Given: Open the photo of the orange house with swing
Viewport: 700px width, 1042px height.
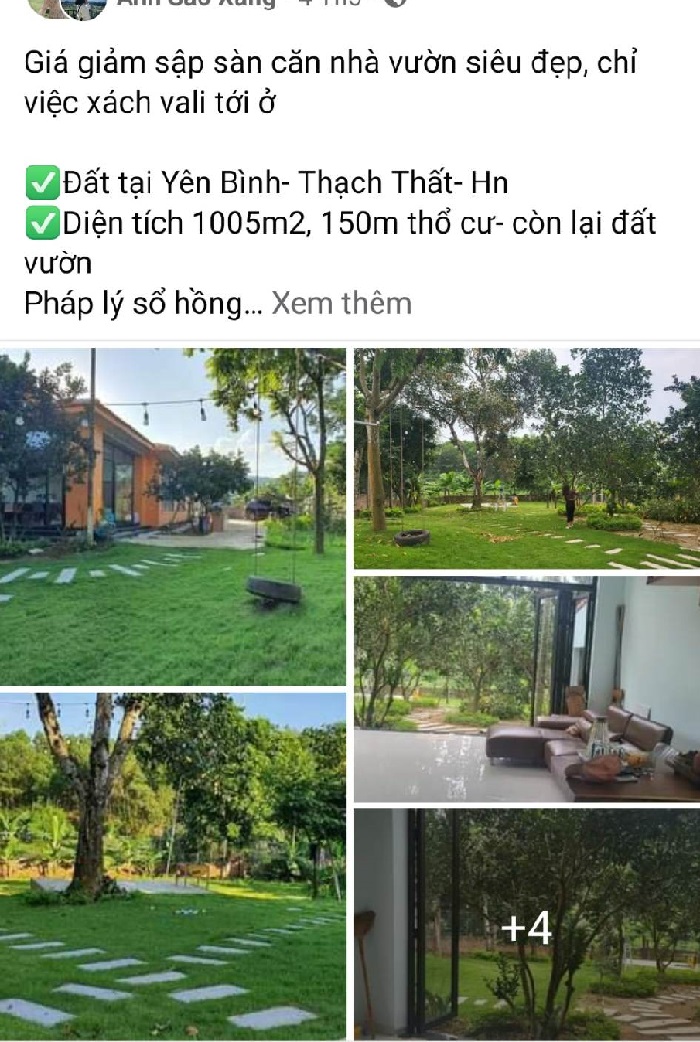Looking at the screenshot, I should click(172, 516).
